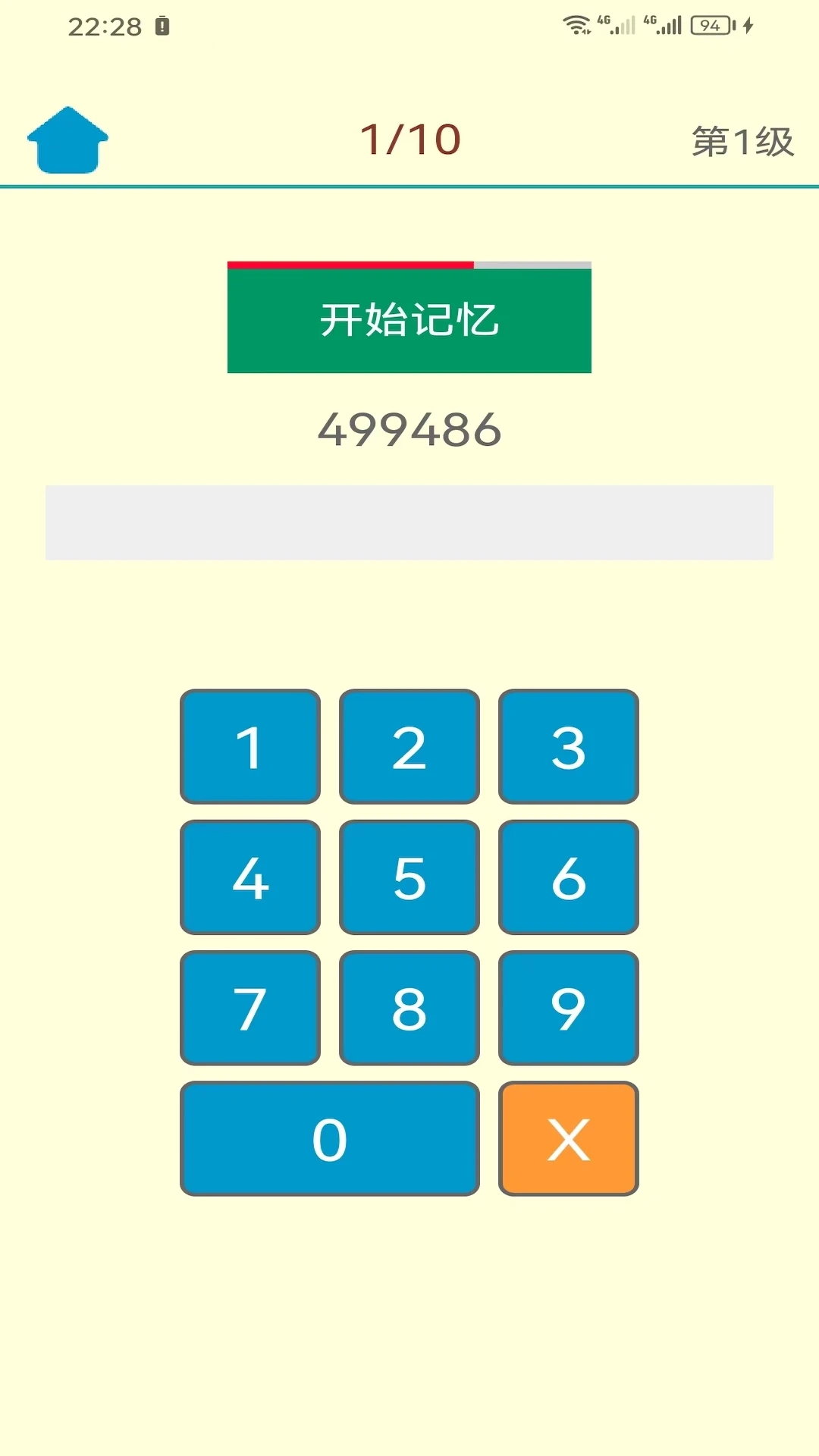Tap the wide 0 key
Image resolution: width=819 pixels, height=1456 pixels.
(330, 1138)
